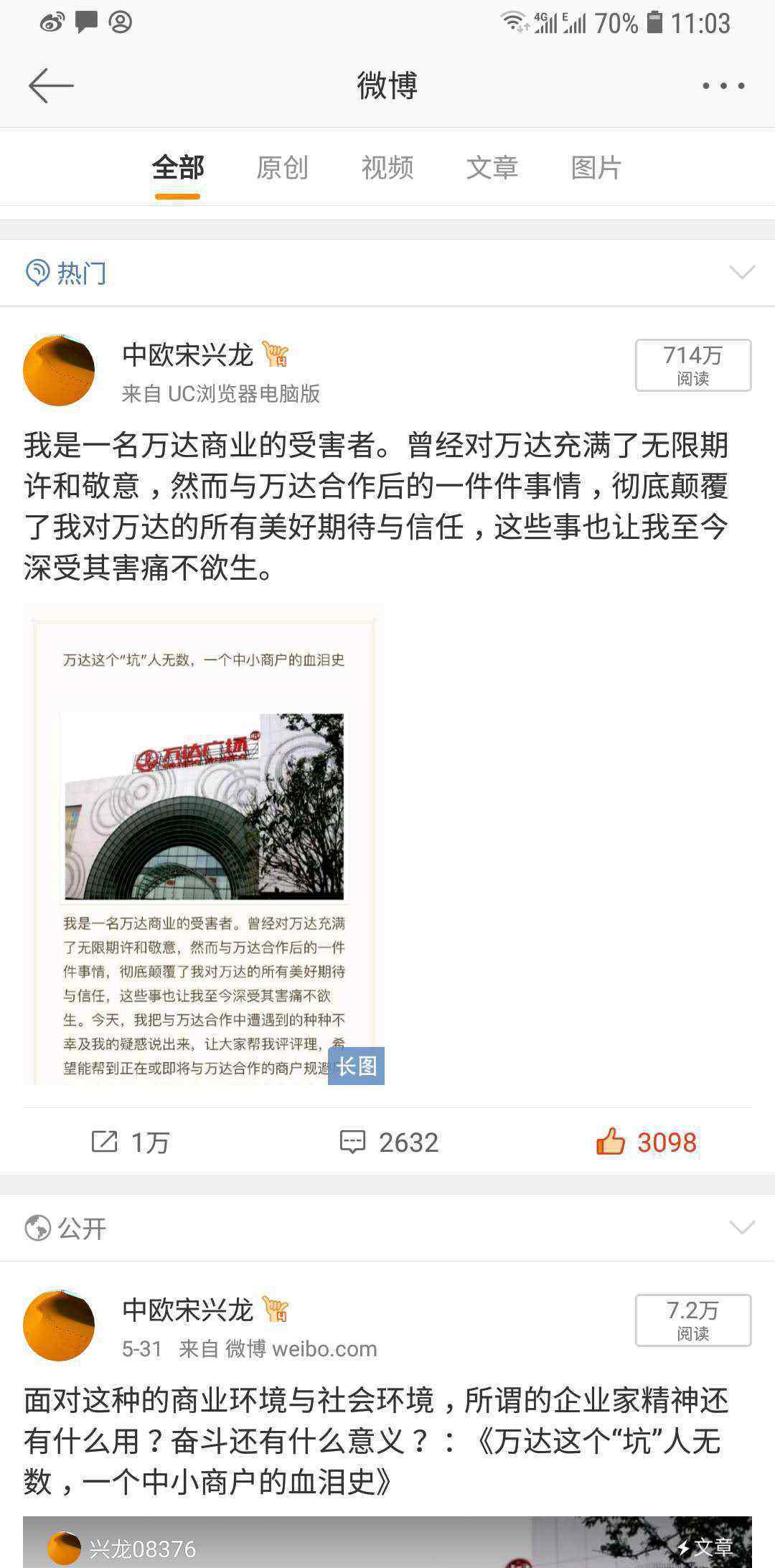This screenshot has width=775, height=1568.
Task: Open the 文章 tab
Action: coord(492,168)
